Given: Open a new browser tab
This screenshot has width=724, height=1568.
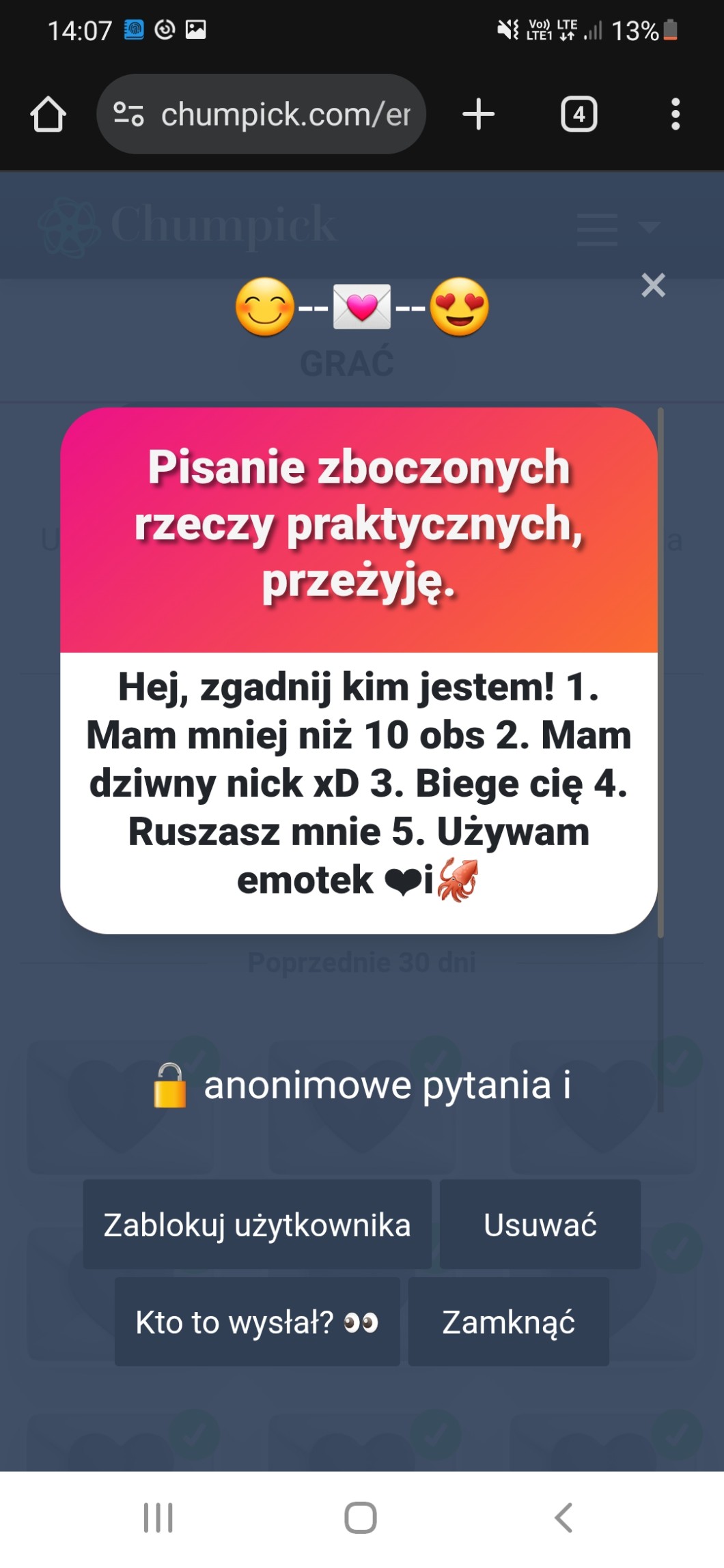Looking at the screenshot, I should click(x=478, y=114).
